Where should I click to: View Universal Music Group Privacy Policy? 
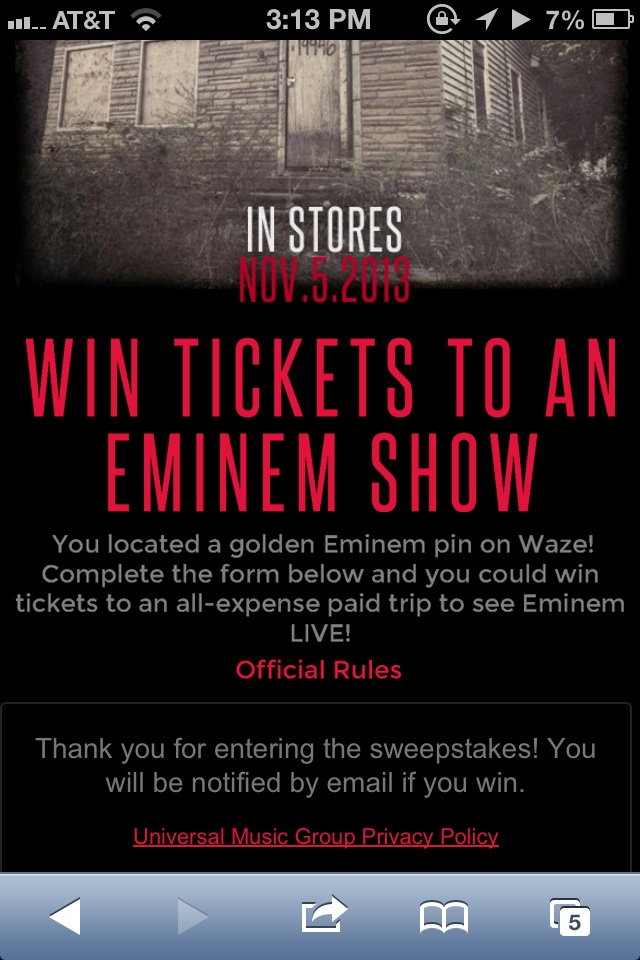pyautogui.click(x=316, y=836)
